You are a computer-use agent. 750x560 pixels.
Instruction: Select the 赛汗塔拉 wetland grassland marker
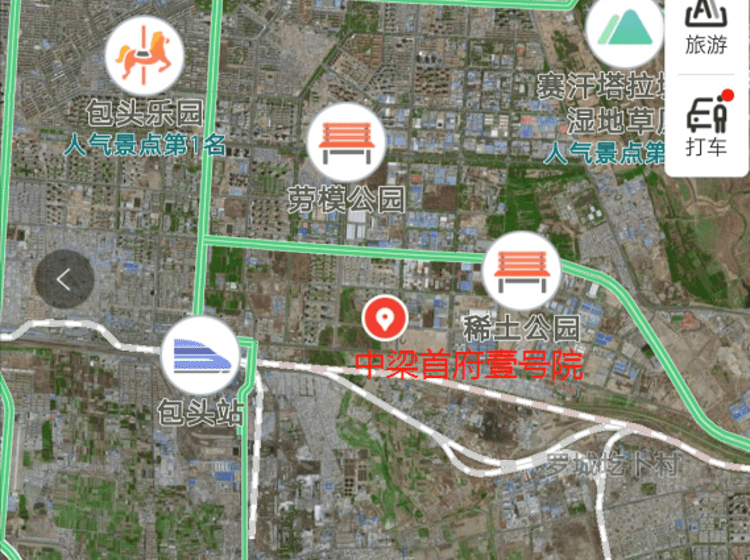[x=622, y=30]
